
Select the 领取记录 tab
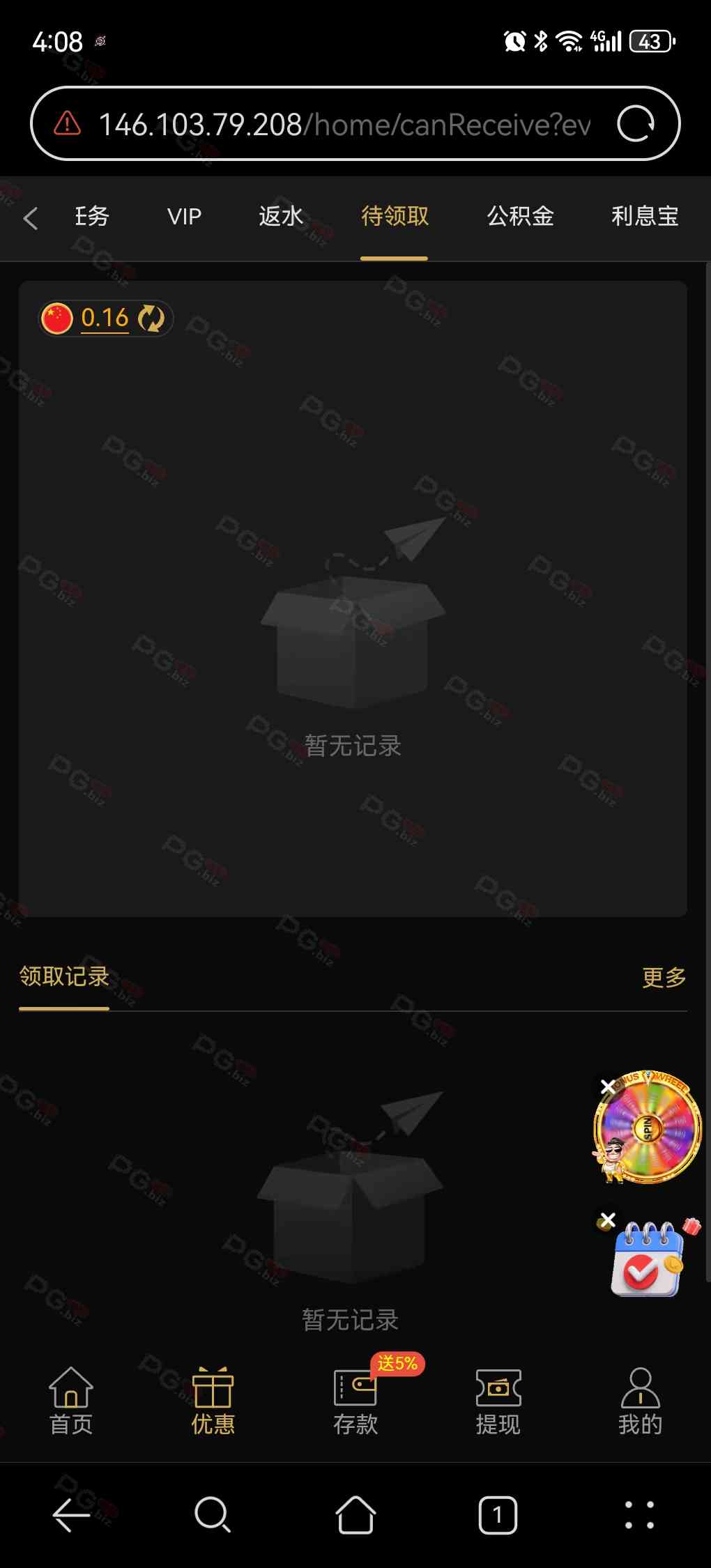click(x=64, y=977)
